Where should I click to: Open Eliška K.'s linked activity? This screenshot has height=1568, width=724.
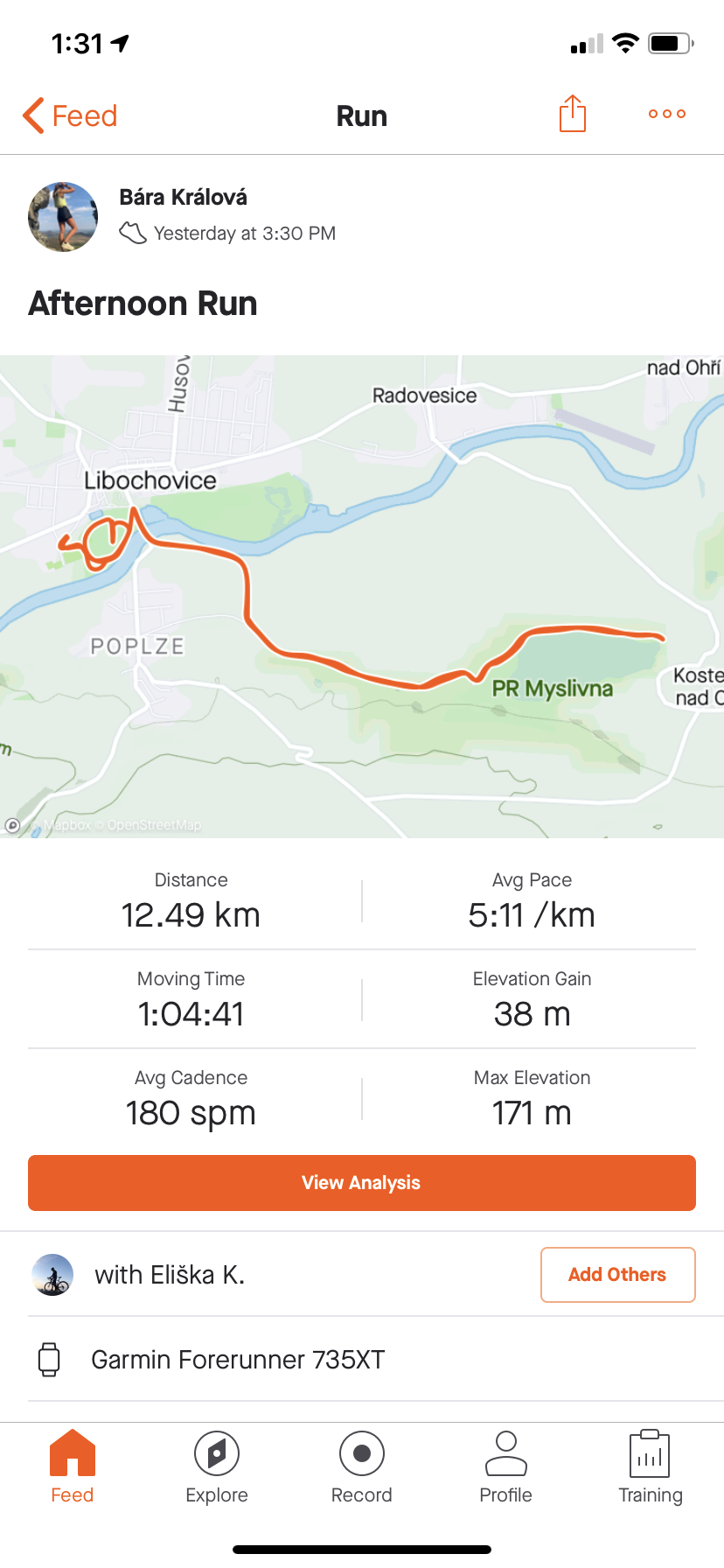(x=170, y=1275)
